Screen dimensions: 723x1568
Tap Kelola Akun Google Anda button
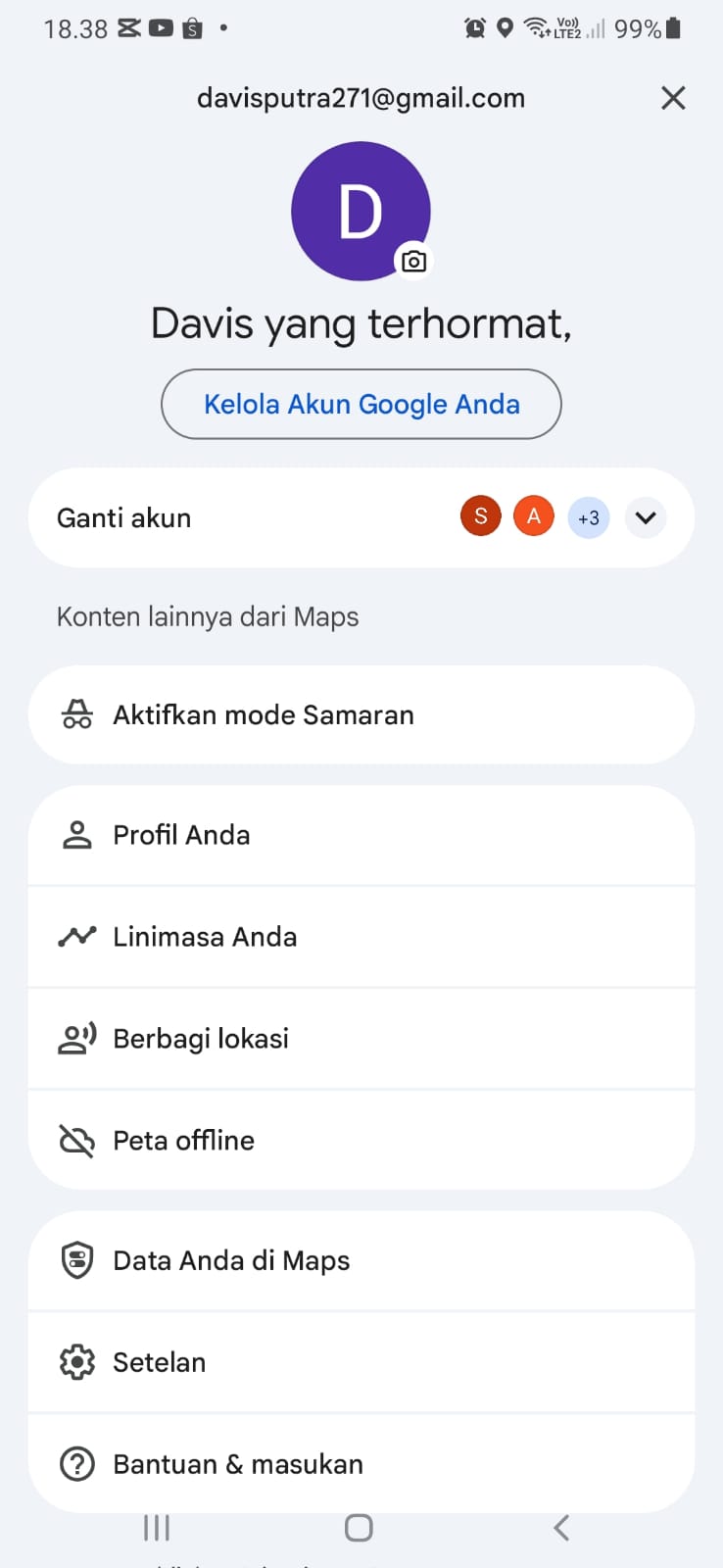click(x=361, y=404)
